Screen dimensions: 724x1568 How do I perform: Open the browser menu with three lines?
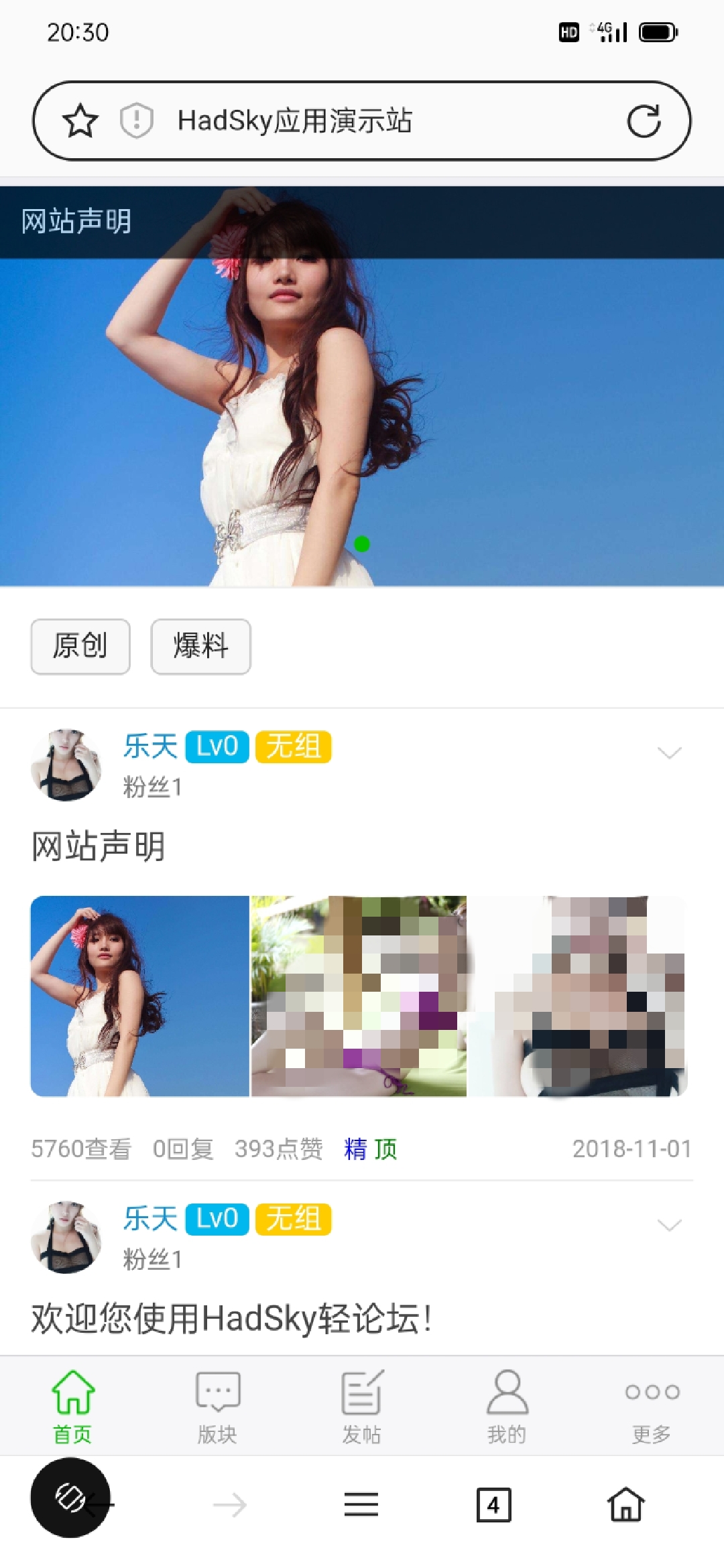coord(361,1504)
